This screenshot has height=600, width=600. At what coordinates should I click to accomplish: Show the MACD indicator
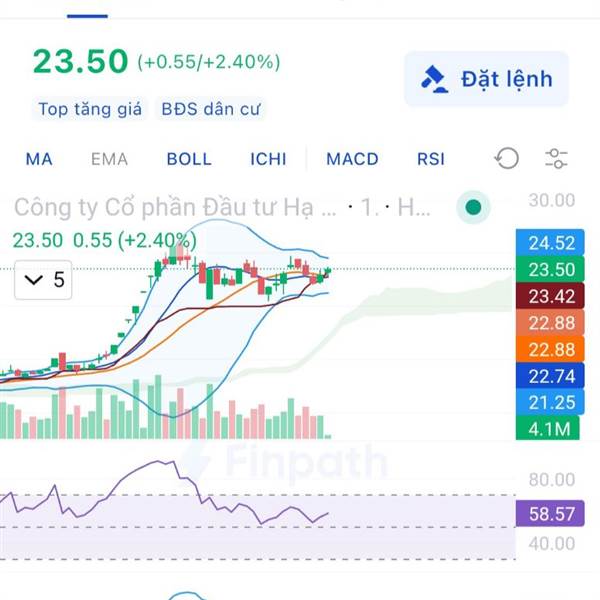(x=352, y=159)
